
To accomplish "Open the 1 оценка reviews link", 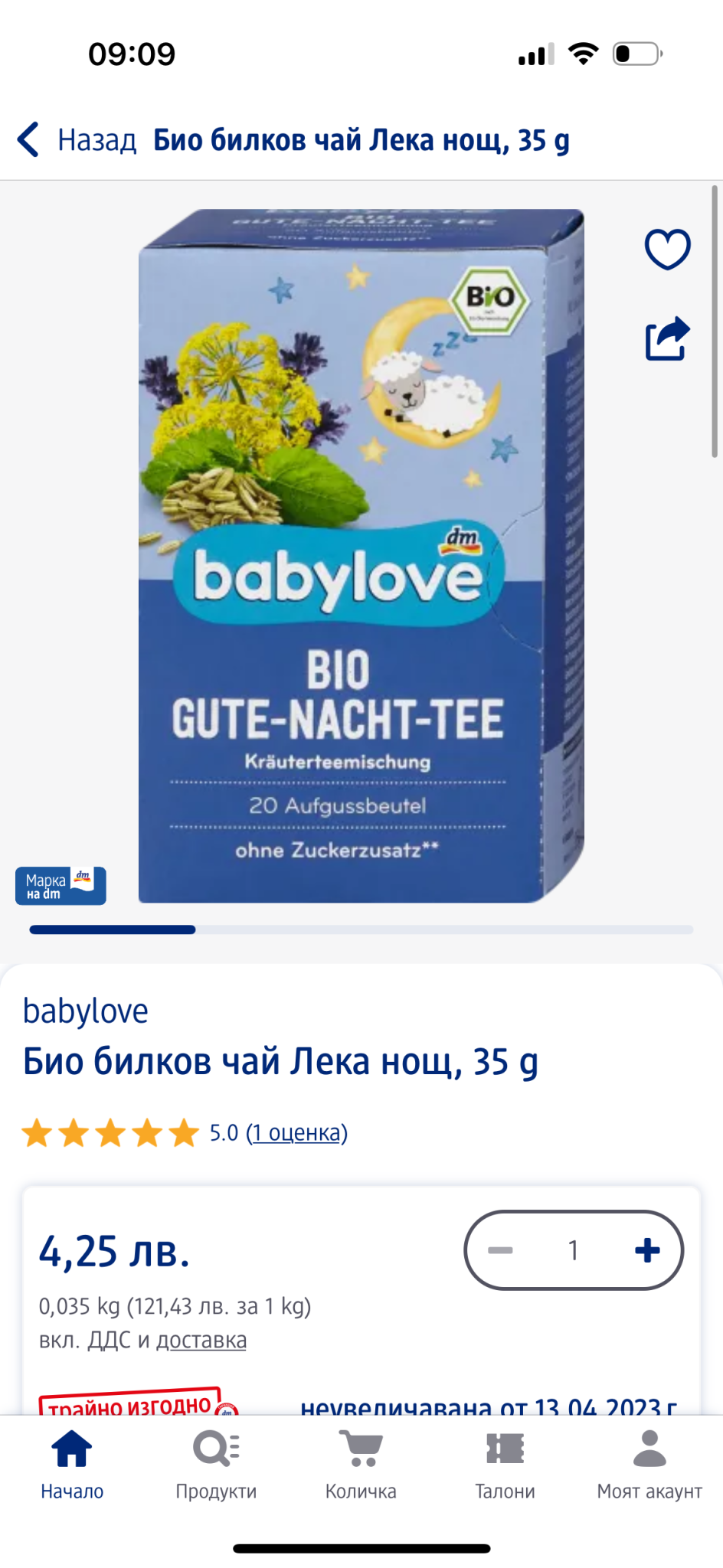I will tap(296, 1132).
